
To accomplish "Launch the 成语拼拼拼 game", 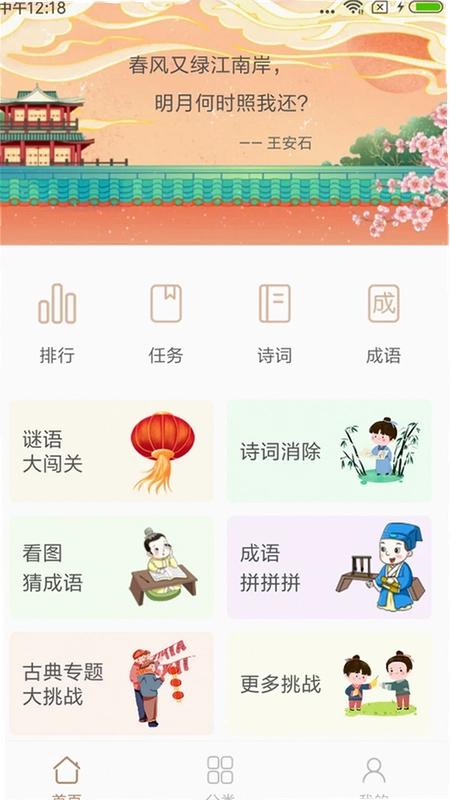I will tap(329, 567).
